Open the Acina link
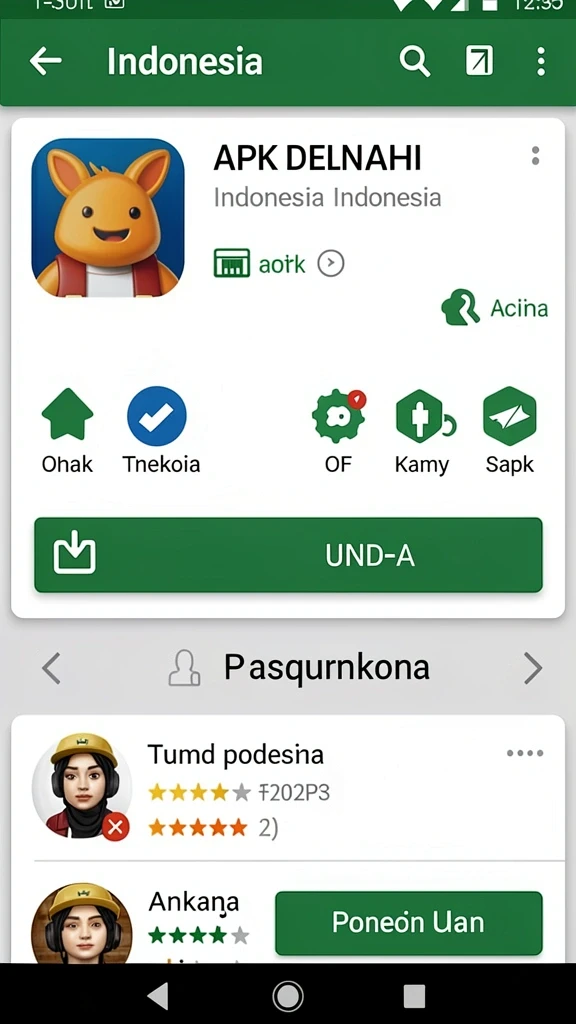 [494, 308]
